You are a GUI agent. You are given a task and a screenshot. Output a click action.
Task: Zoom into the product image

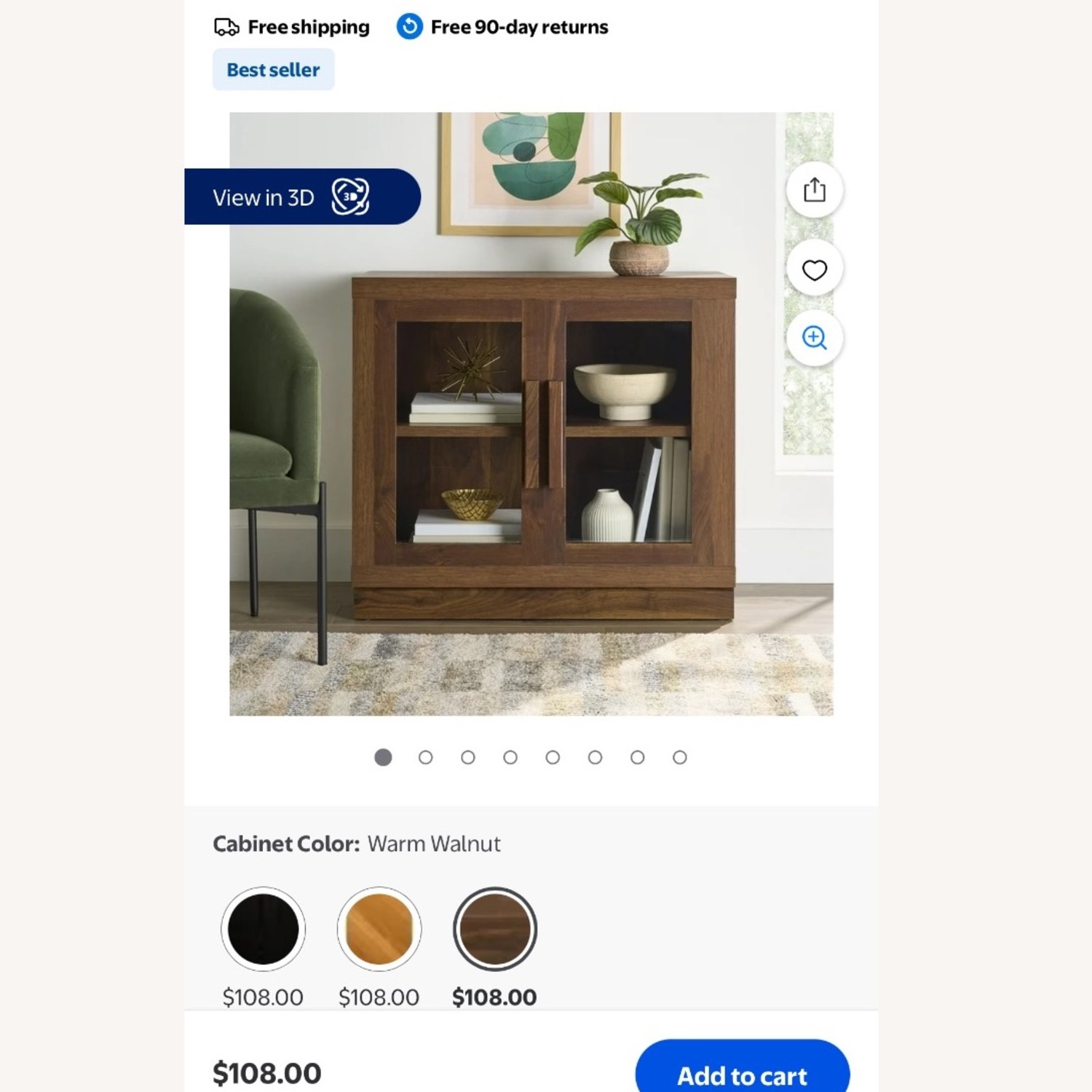814,338
